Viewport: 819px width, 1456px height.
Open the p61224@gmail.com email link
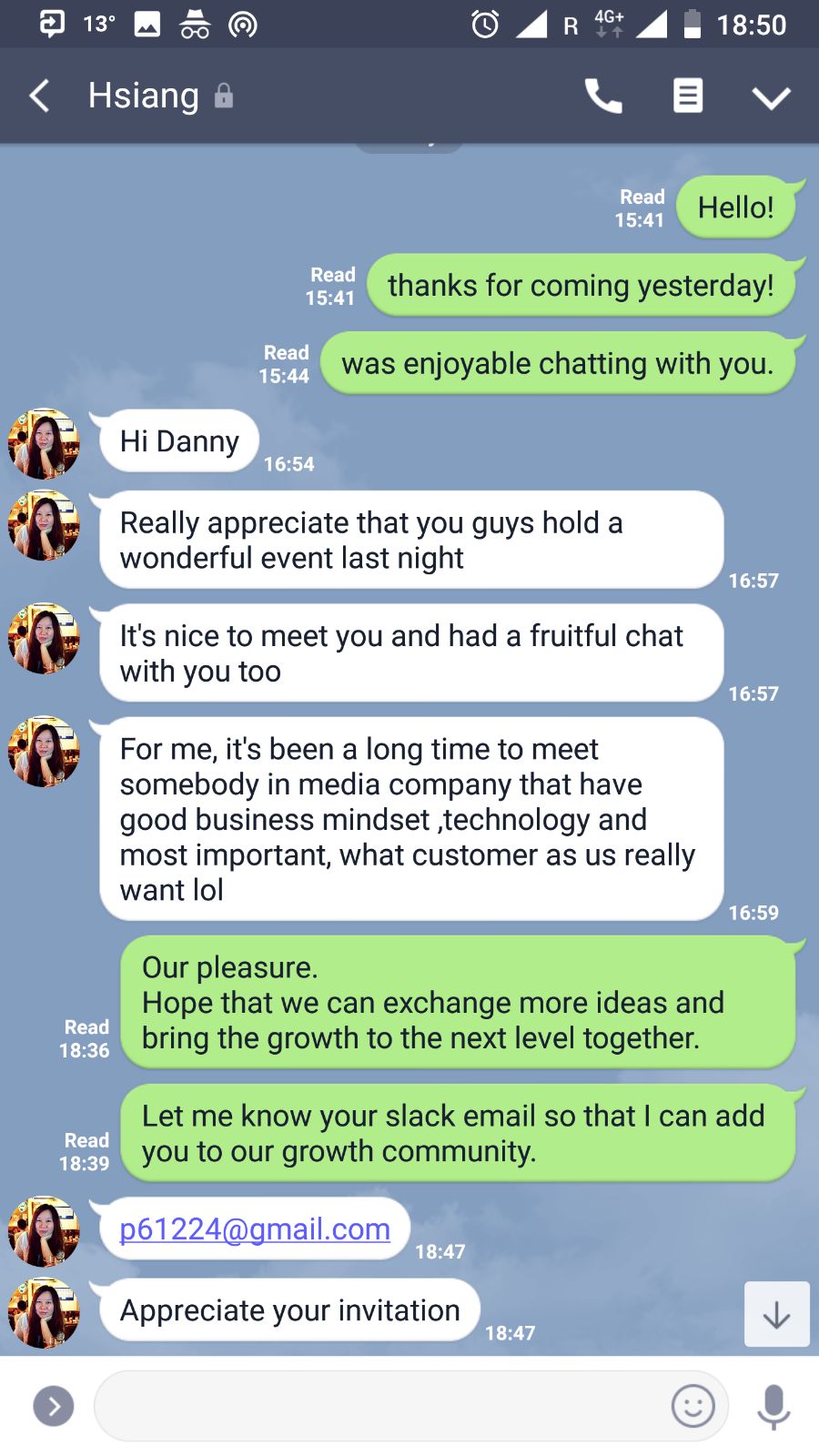click(255, 1229)
